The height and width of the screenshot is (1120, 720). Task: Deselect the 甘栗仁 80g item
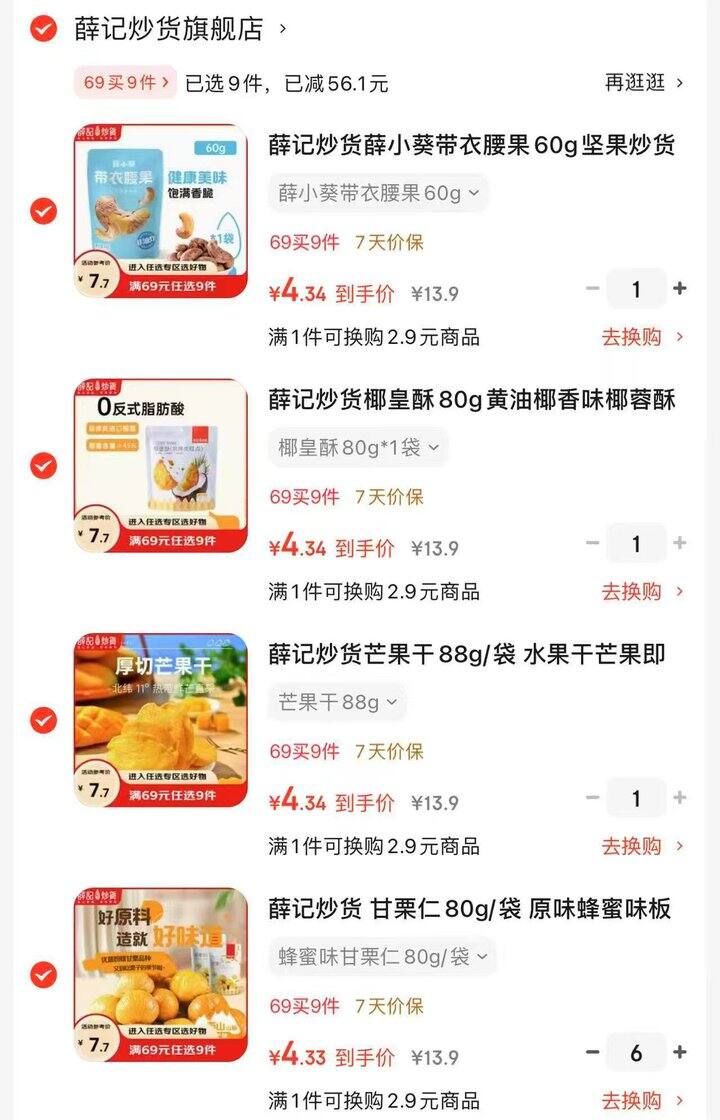point(43,975)
